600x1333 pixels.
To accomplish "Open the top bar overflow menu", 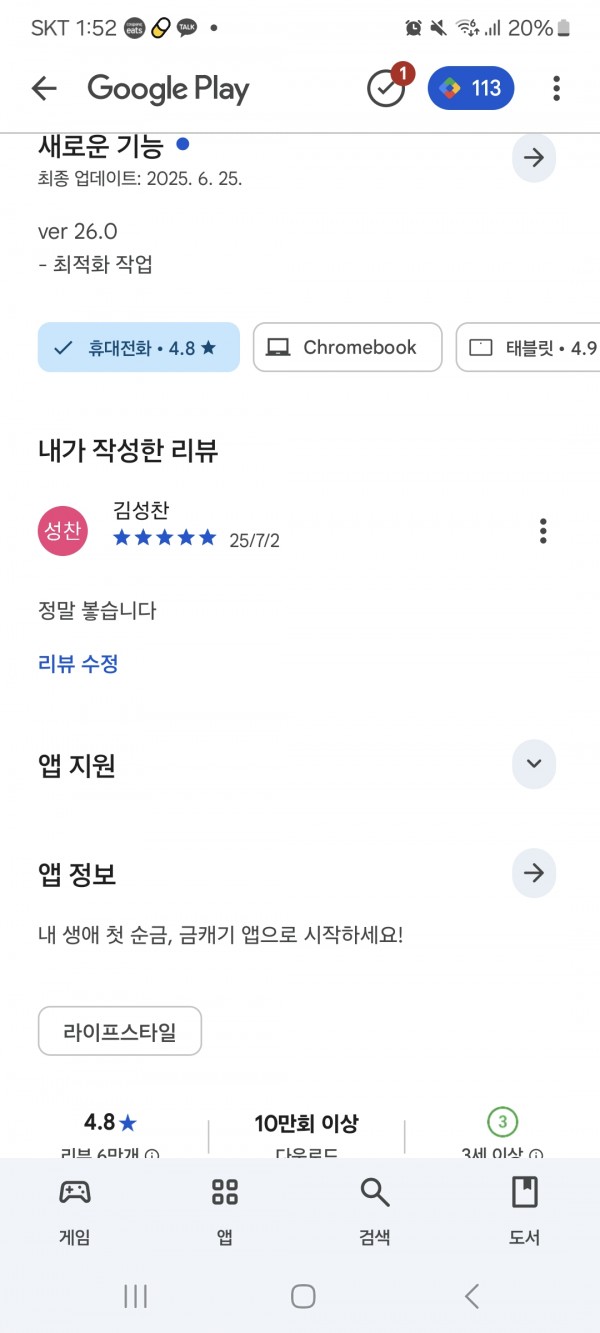I will [x=556, y=89].
